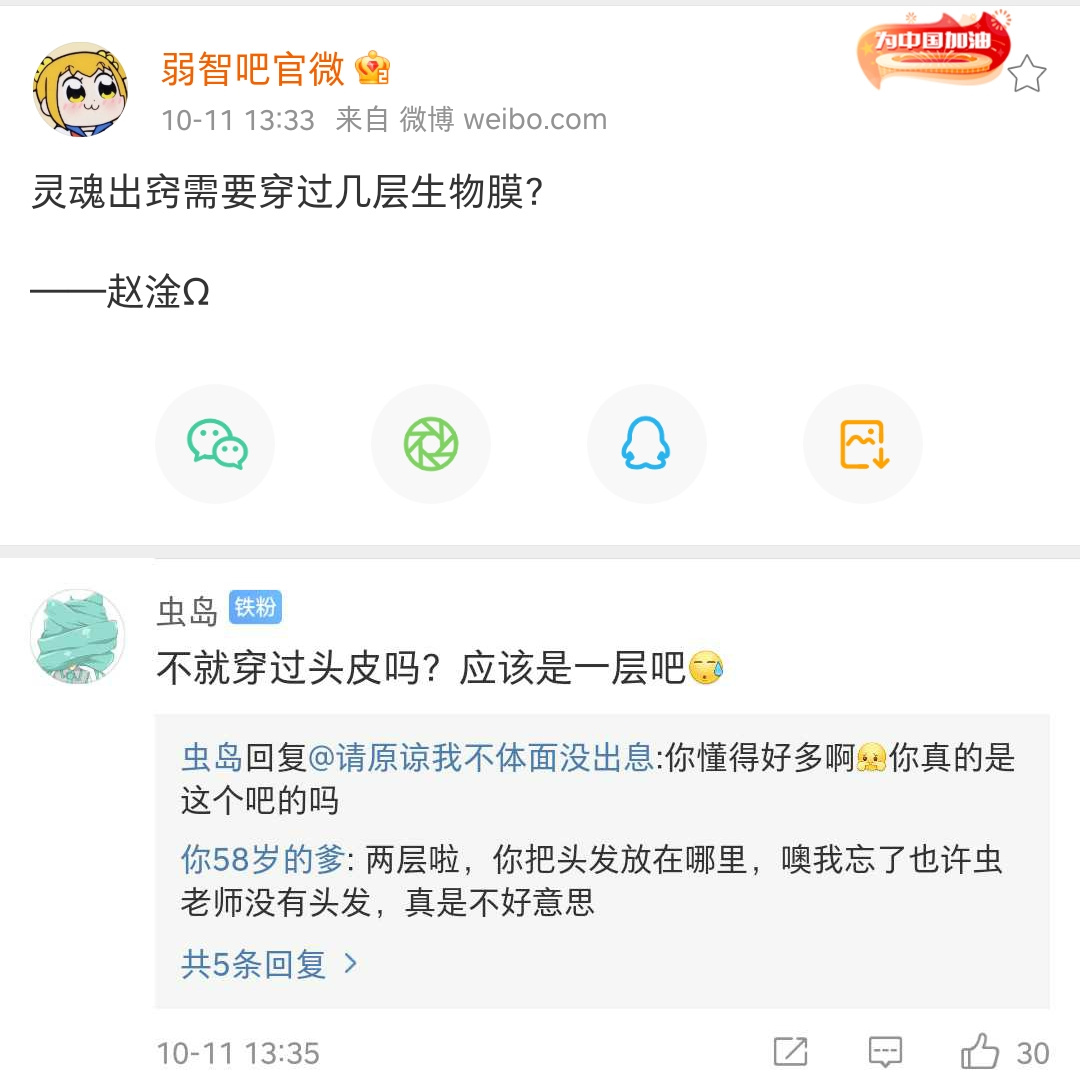This screenshot has height=1089, width=1080.
Task: Open the 为中国加油 banner
Action: pyautogui.click(x=932, y=49)
